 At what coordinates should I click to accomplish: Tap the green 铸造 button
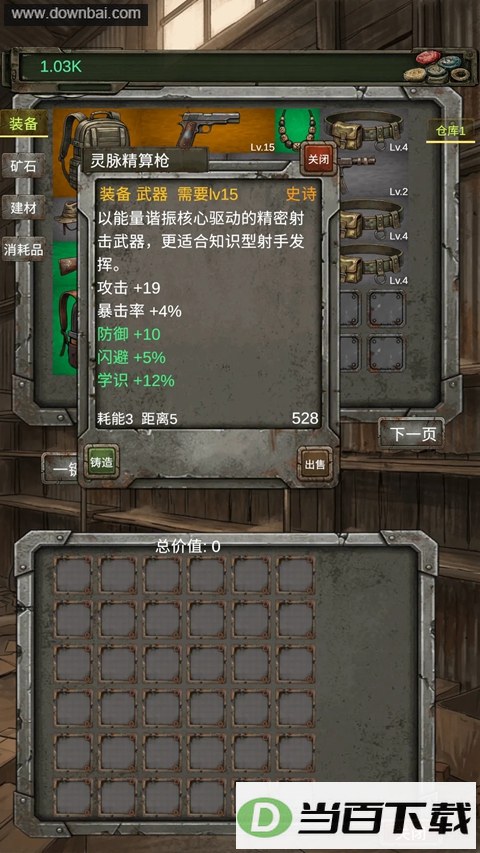pyautogui.click(x=101, y=462)
